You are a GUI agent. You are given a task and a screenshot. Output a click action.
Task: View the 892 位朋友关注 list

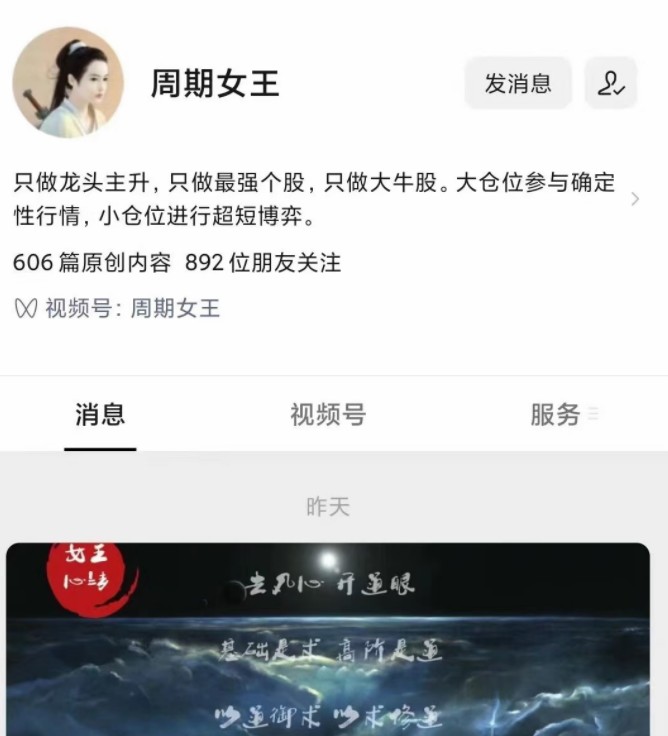[263, 263]
